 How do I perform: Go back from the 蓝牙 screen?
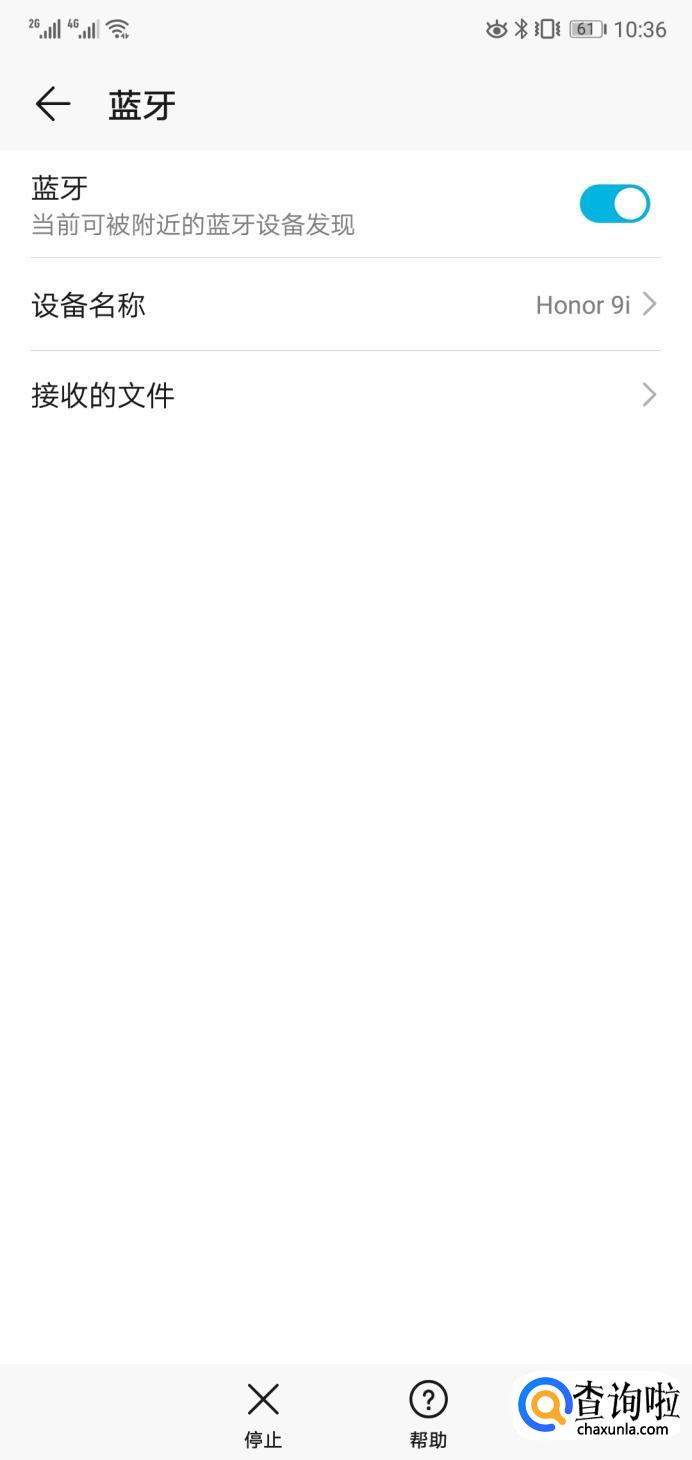click(x=52, y=104)
